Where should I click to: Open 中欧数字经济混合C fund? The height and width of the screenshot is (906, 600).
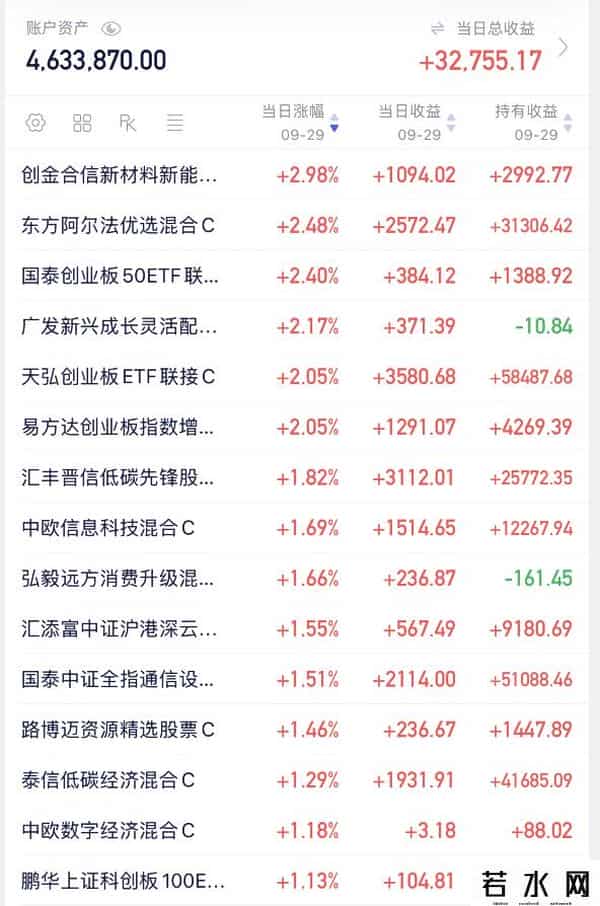tap(108, 830)
